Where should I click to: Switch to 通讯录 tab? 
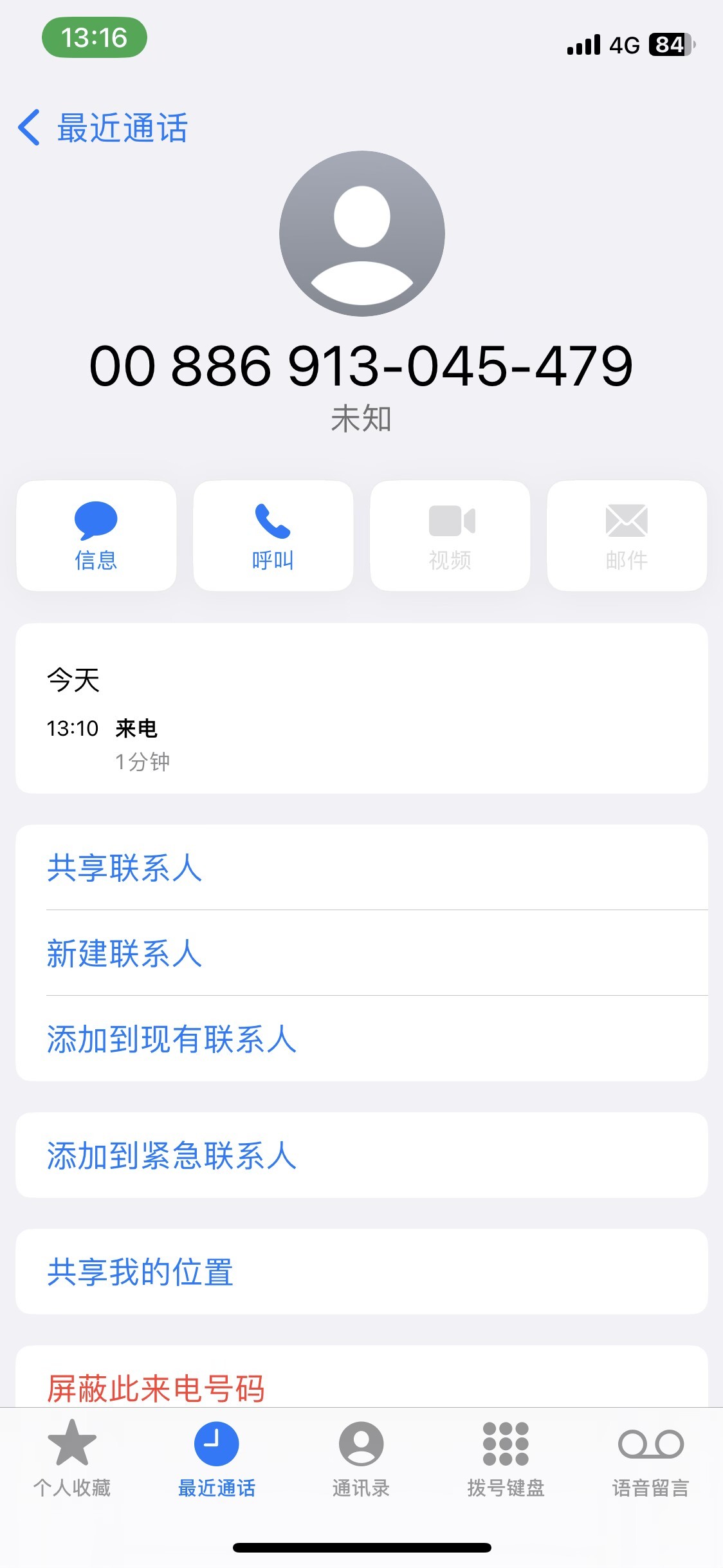(x=361, y=1459)
